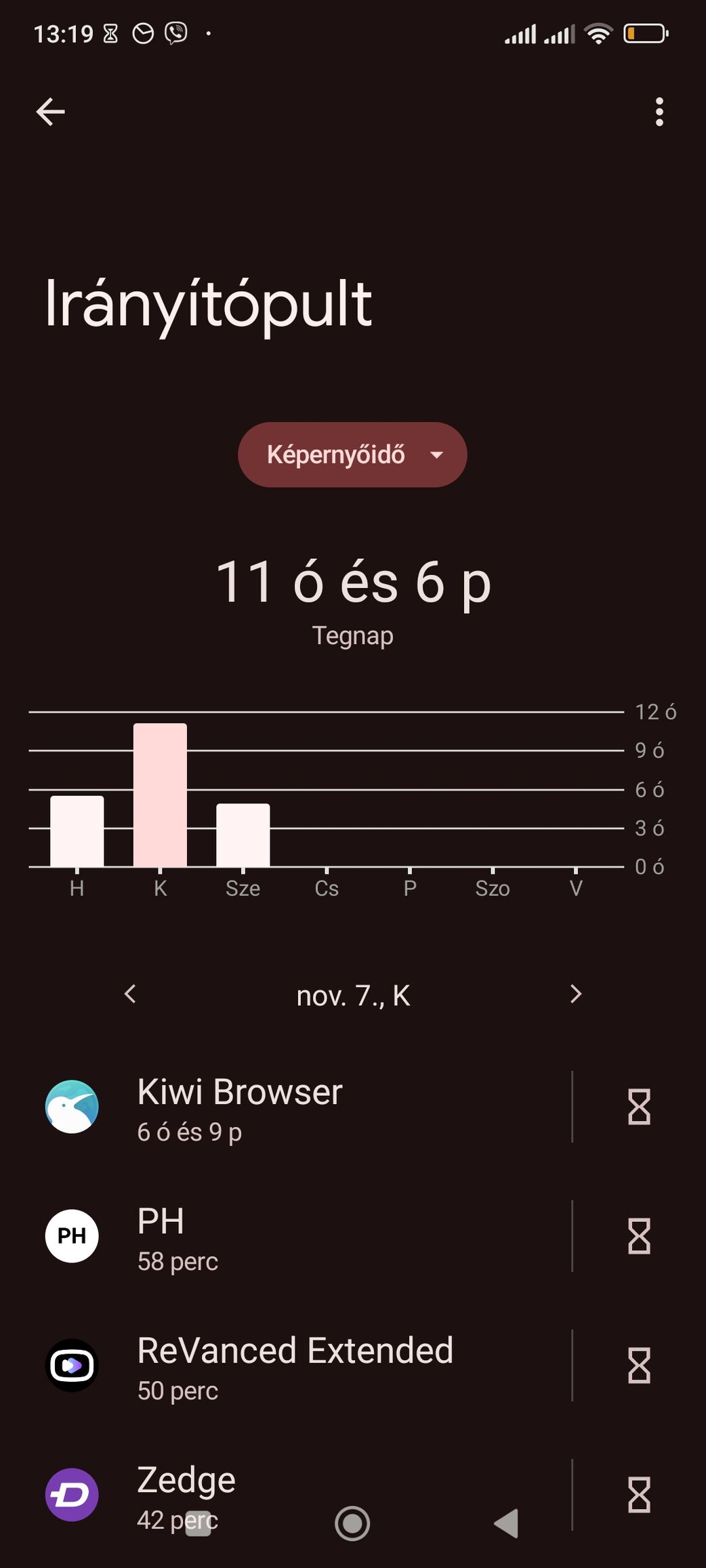Open ReVanced Extended usage details
This screenshot has width=706, height=1568.
298,1365
